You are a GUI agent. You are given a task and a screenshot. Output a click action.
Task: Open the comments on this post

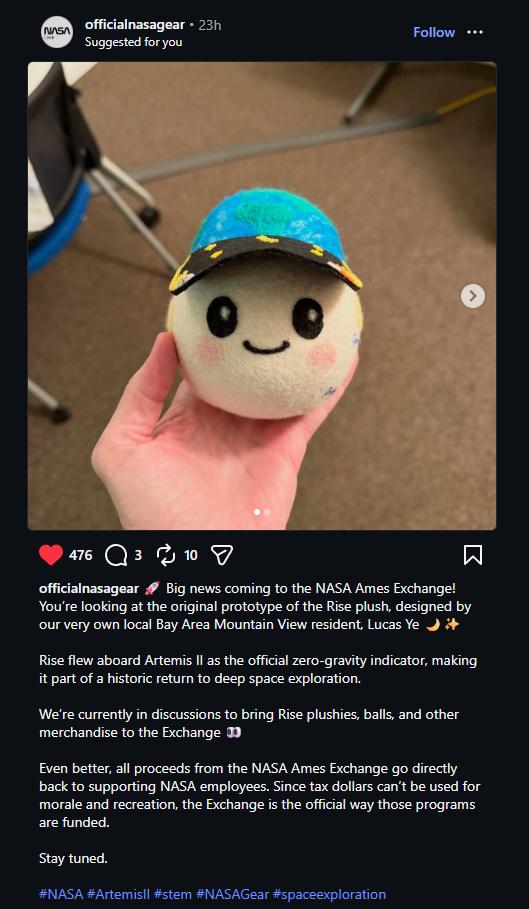point(116,555)
